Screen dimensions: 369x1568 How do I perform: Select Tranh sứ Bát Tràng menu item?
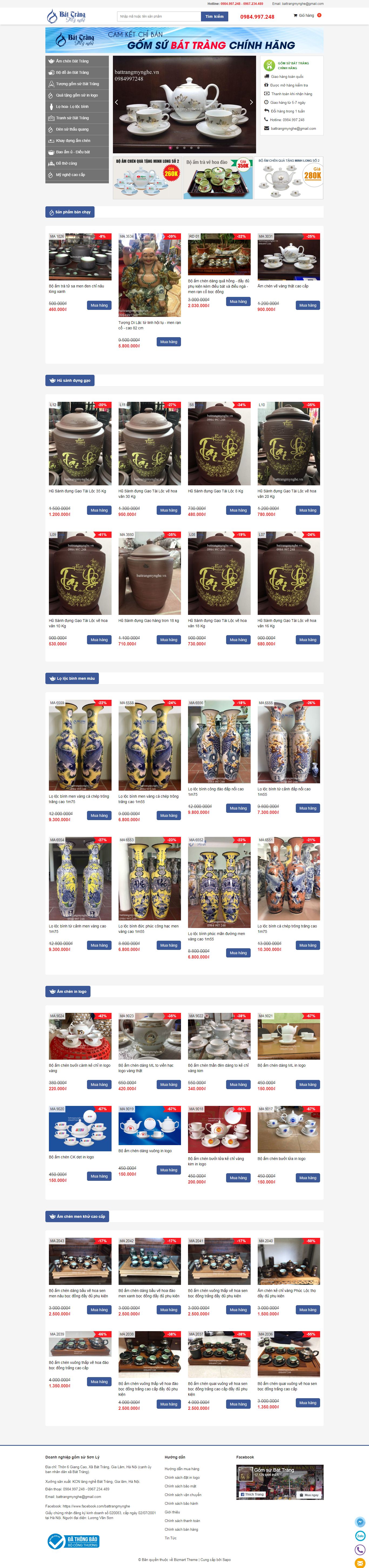point(72,118)
